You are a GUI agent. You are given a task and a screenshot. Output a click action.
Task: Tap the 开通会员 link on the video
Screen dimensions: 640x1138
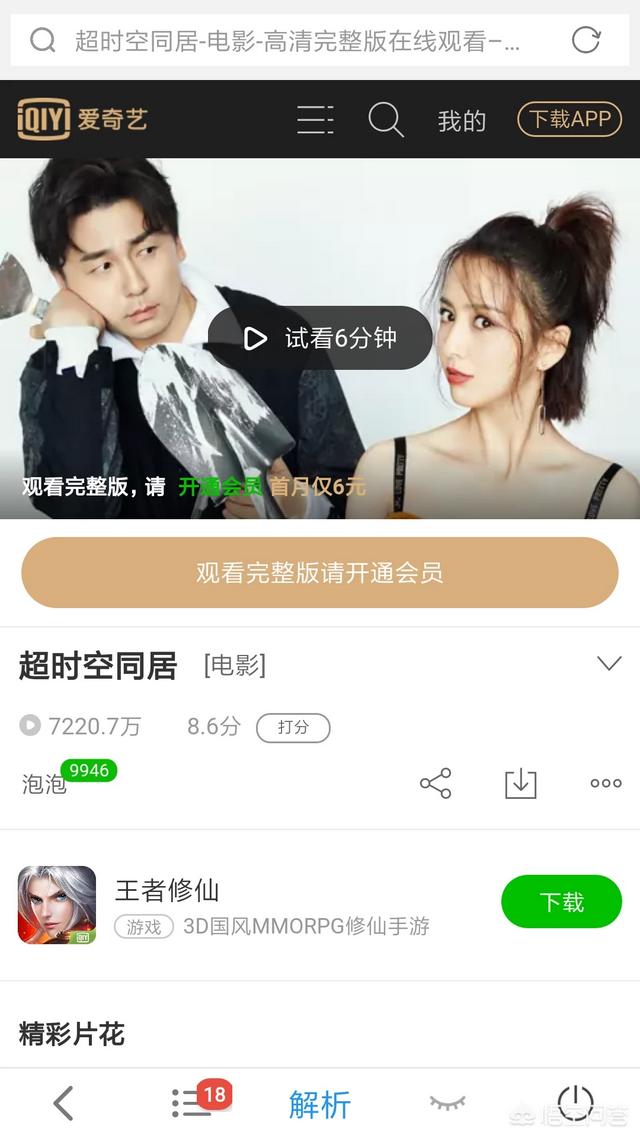tap(220, 487)
